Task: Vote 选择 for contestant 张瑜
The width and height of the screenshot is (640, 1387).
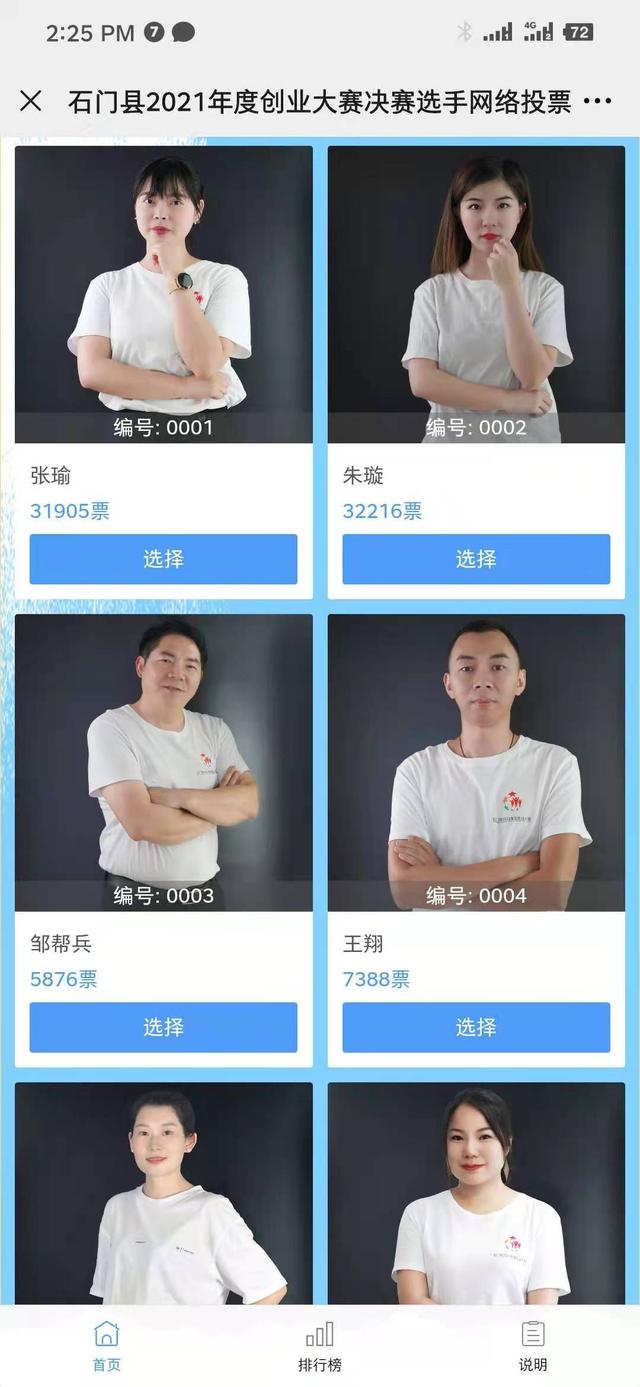Action: point(163,559)
